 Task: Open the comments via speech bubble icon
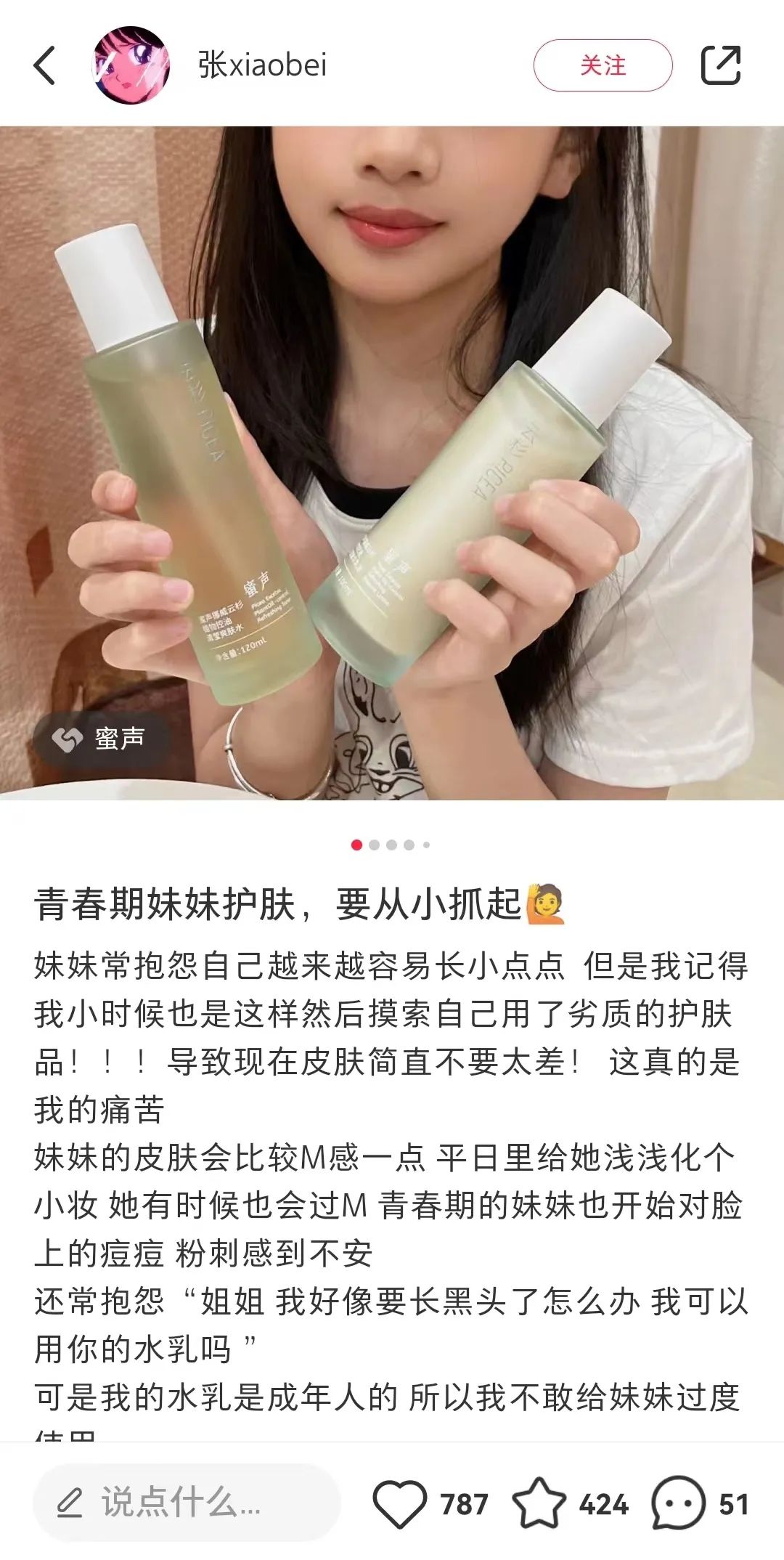coord(678,1503)
